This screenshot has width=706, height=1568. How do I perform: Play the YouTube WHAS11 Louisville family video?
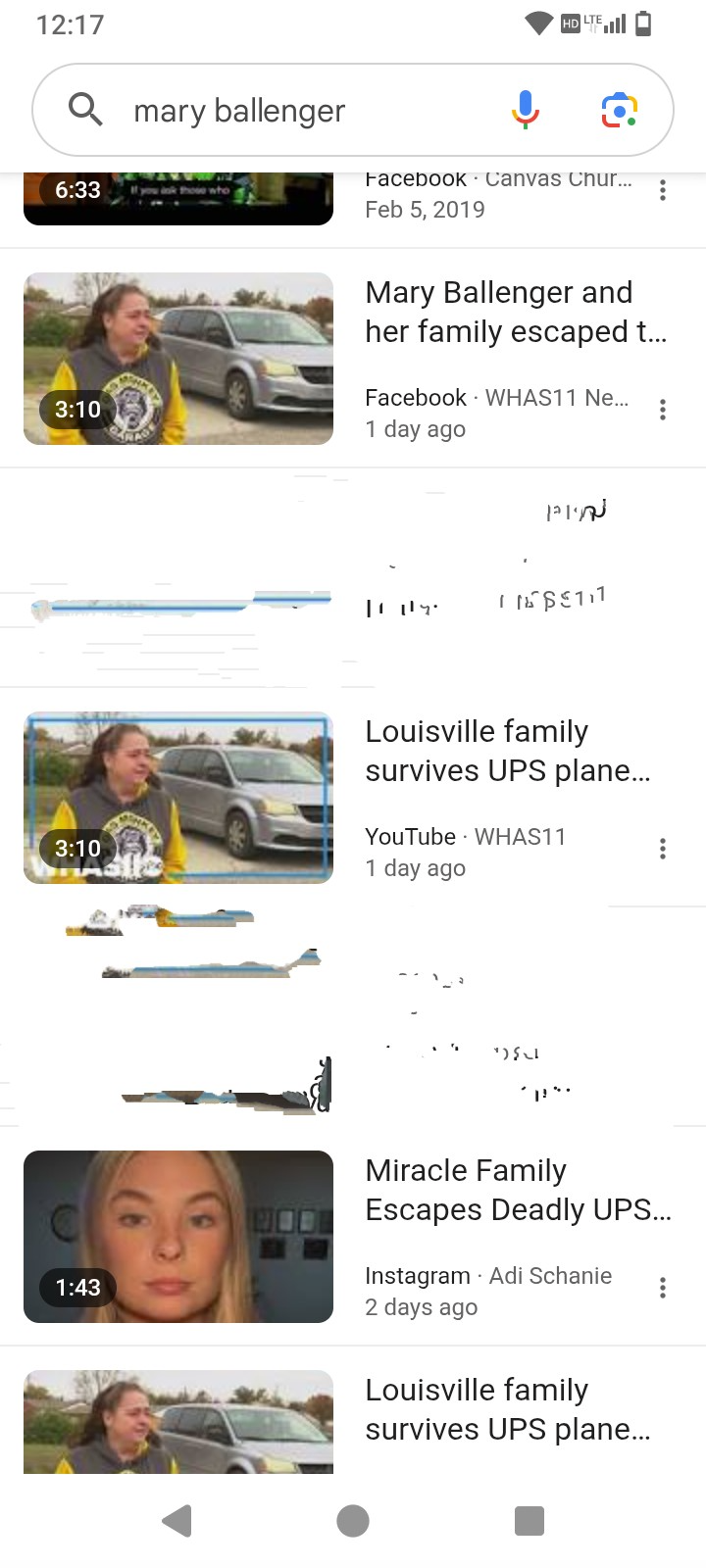point(178,798)
